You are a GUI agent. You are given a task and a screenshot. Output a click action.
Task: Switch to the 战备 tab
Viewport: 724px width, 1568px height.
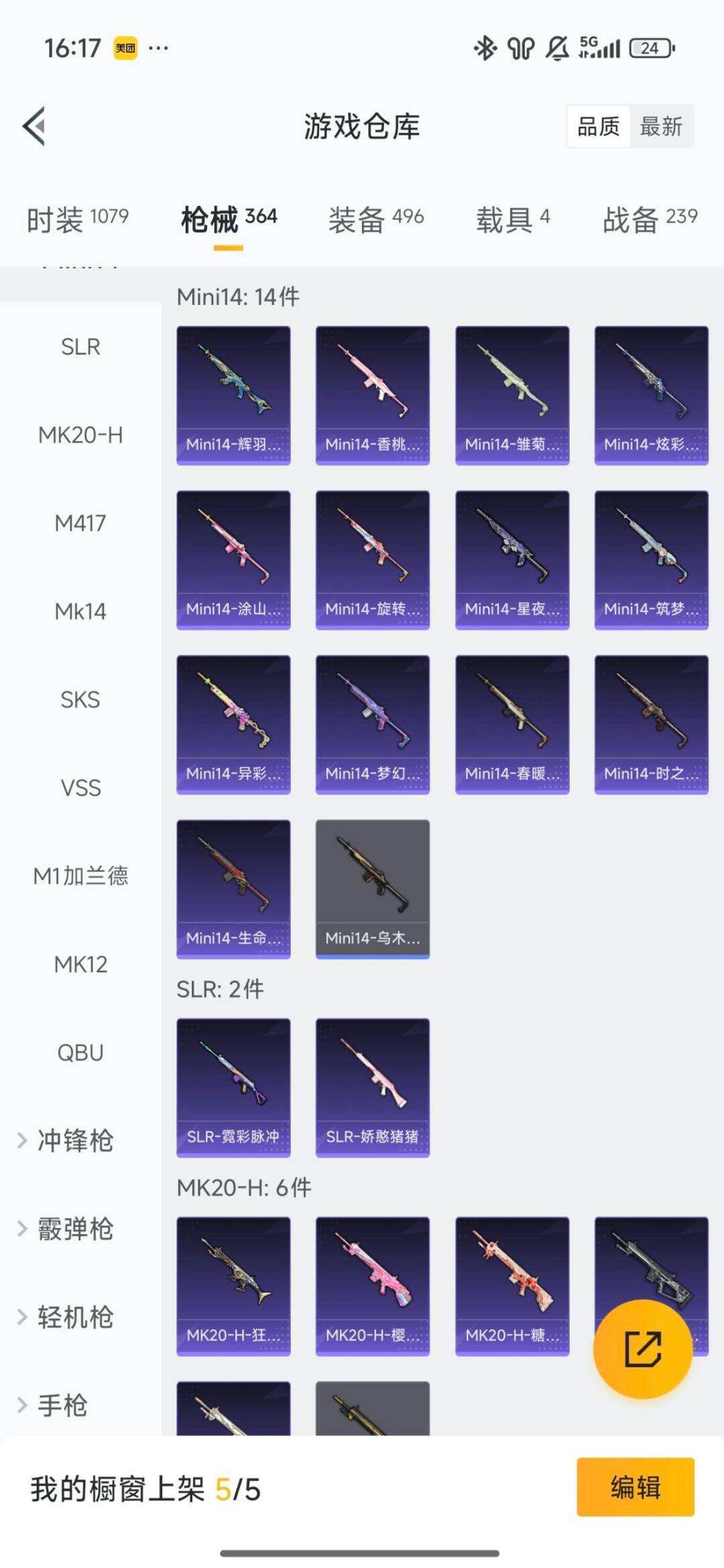coord(650,219)
